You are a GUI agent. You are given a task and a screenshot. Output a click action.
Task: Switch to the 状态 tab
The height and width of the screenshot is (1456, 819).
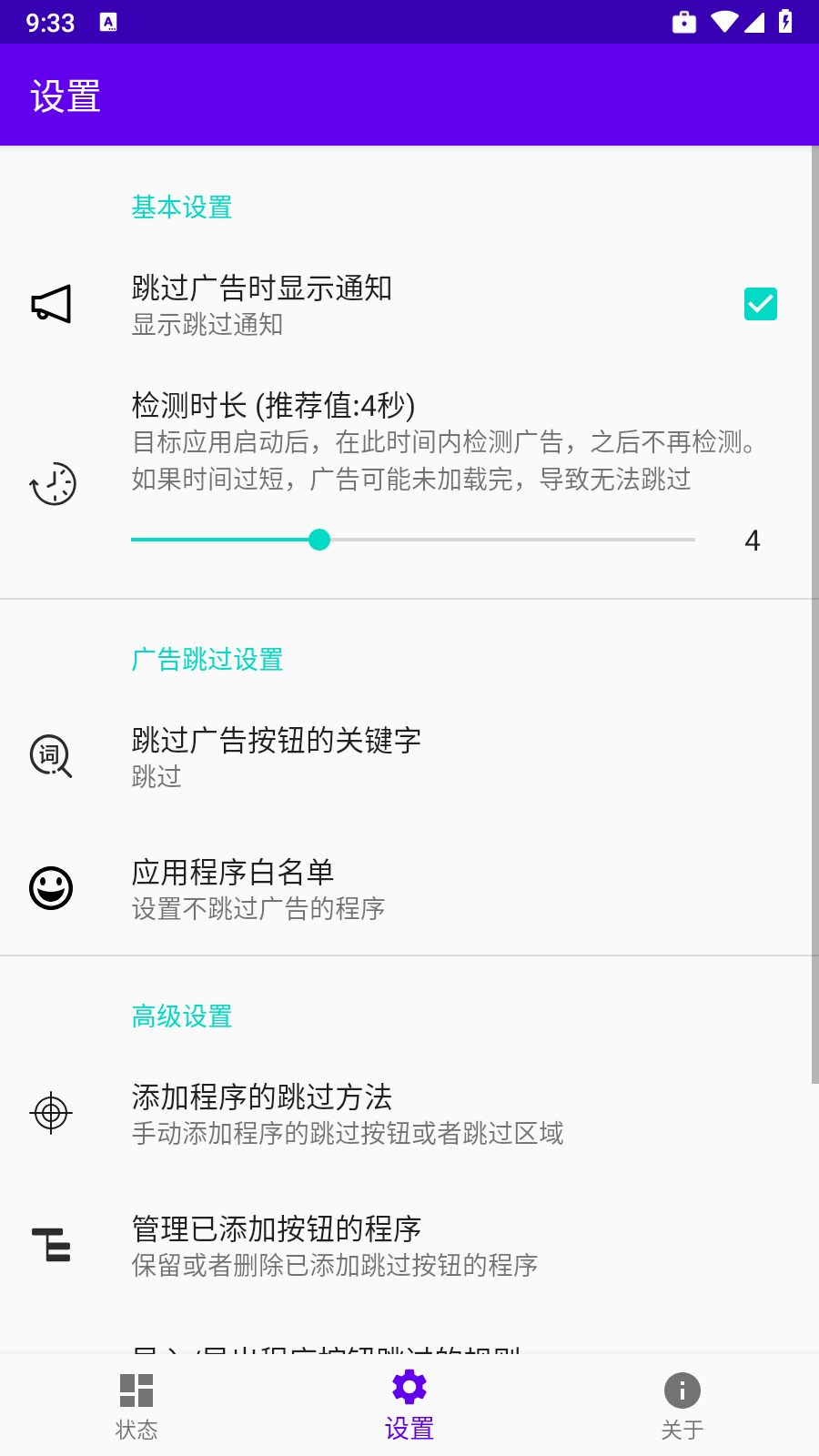[136, 1404]
